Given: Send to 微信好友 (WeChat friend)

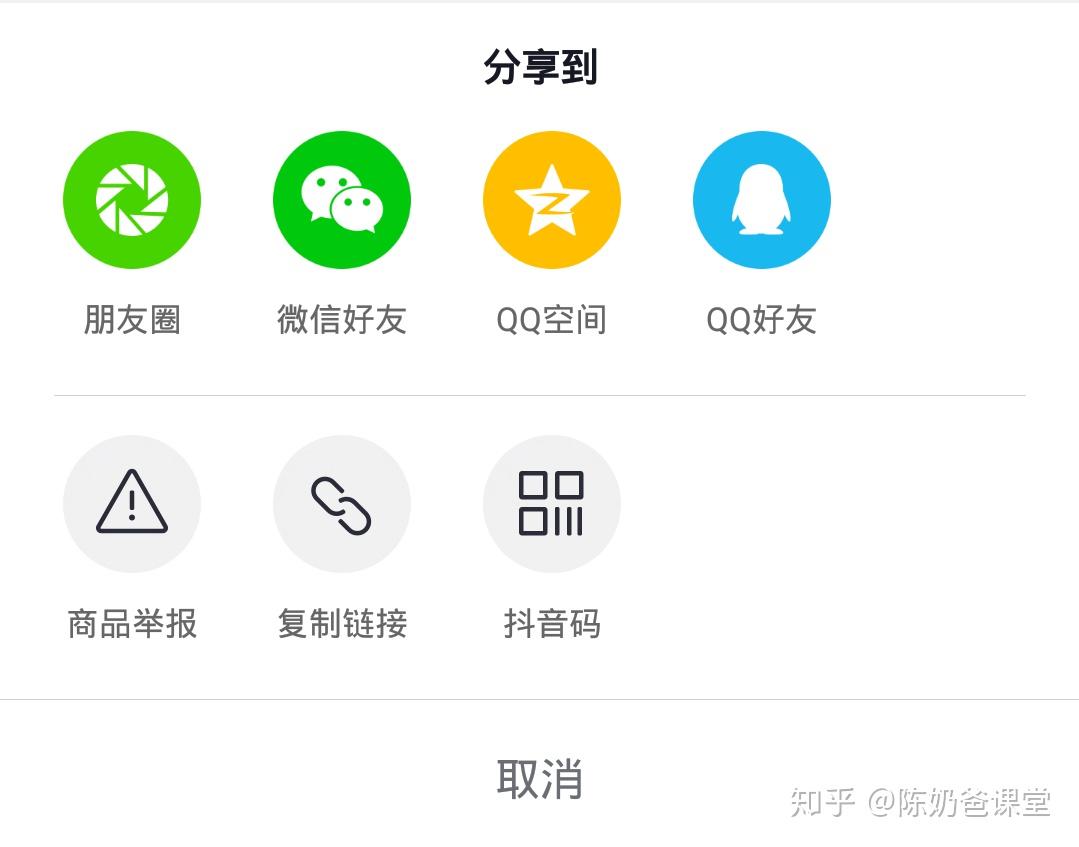Looking at the screenshot, I should coord(342,200).
